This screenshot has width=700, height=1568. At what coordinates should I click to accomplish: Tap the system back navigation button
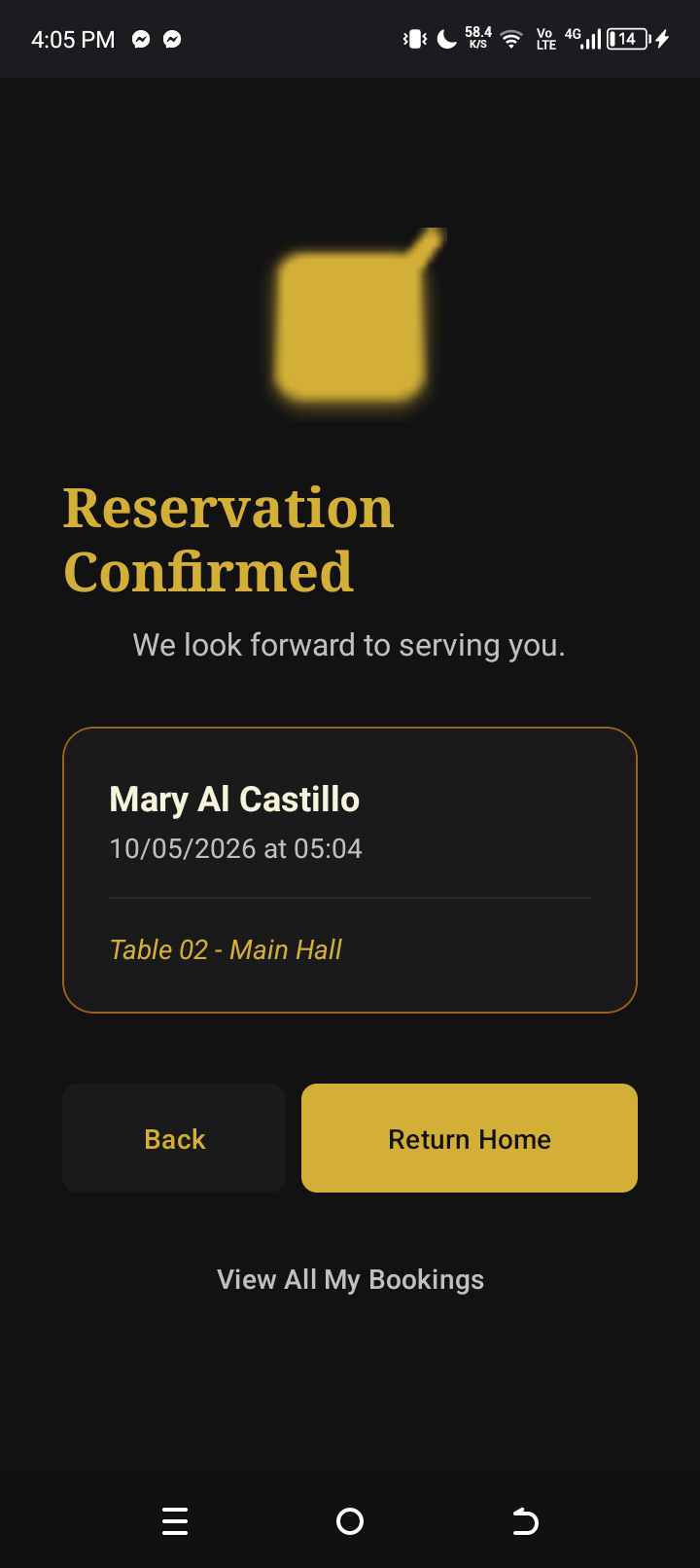tap(525, 1521)
